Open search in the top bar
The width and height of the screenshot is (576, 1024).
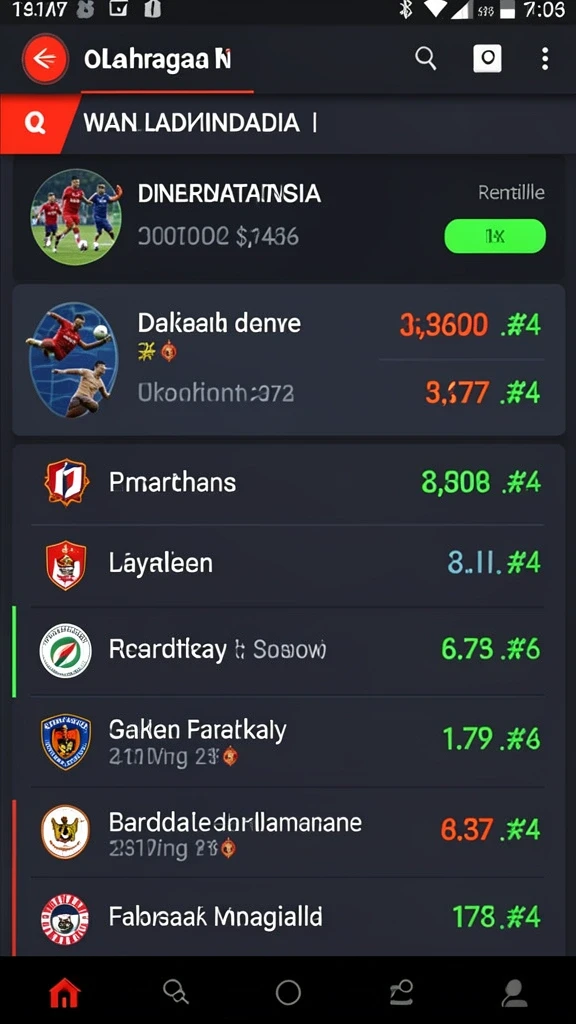pos(426,59)
